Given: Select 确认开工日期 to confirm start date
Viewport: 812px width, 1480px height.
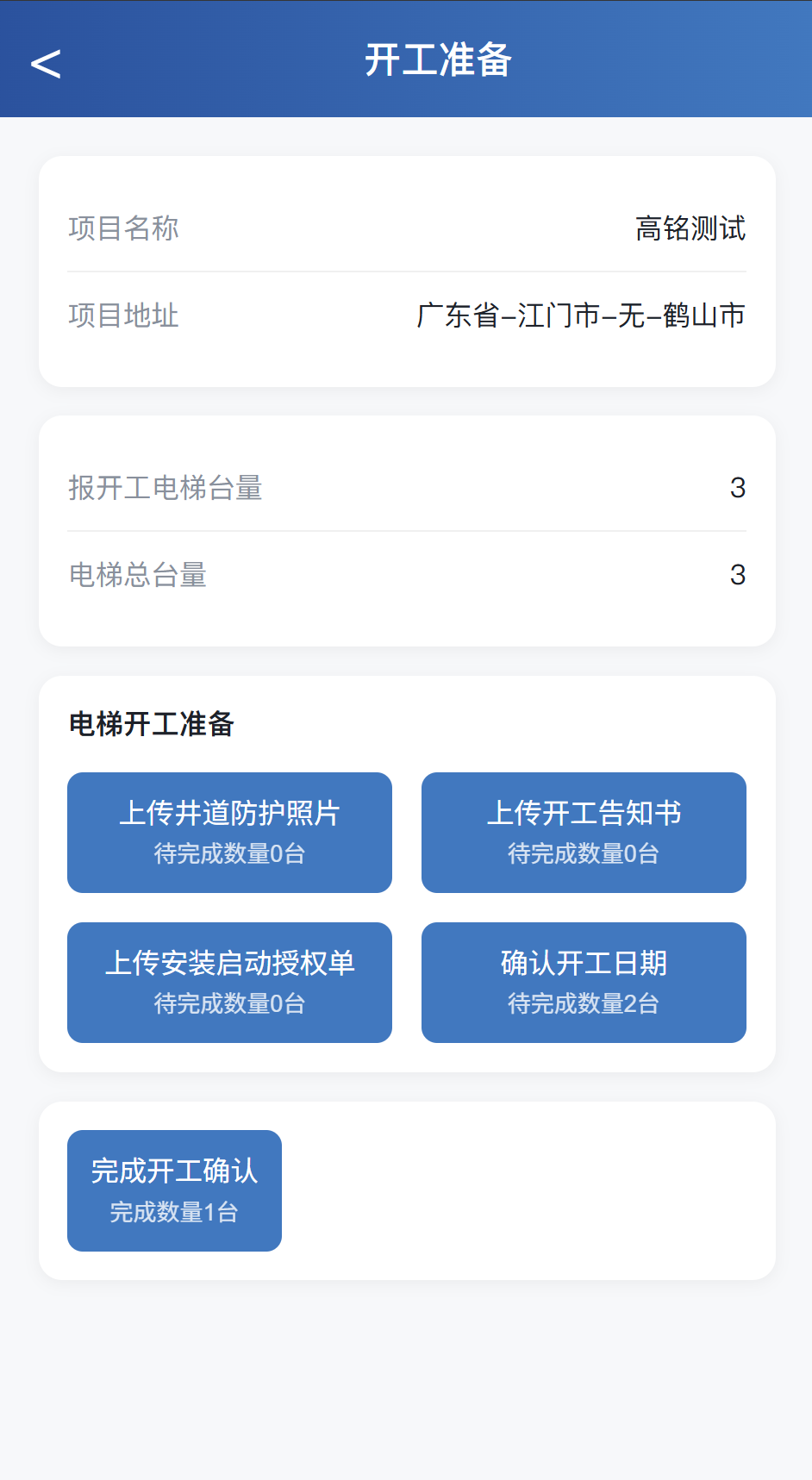Looking at the screenshot, I should coord(584,982).
